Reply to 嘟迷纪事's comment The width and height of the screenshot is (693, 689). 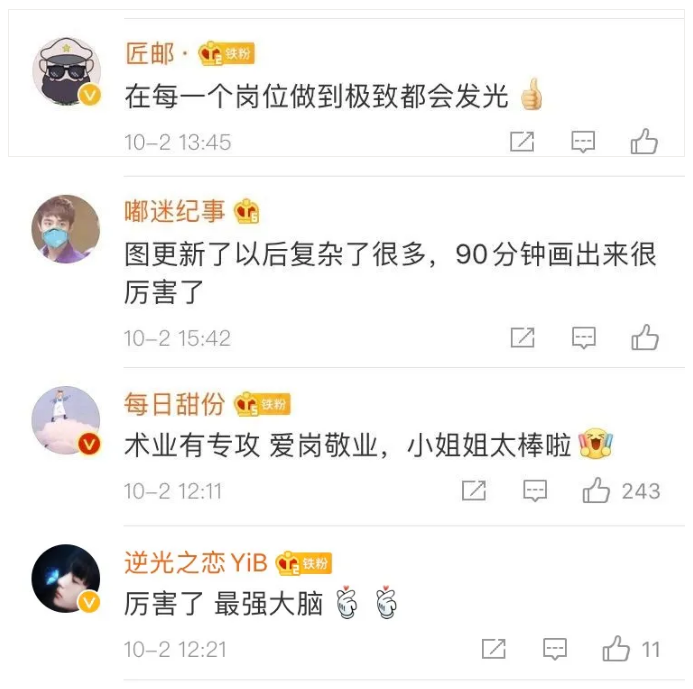pyautogui.click(x=583, y=338)
